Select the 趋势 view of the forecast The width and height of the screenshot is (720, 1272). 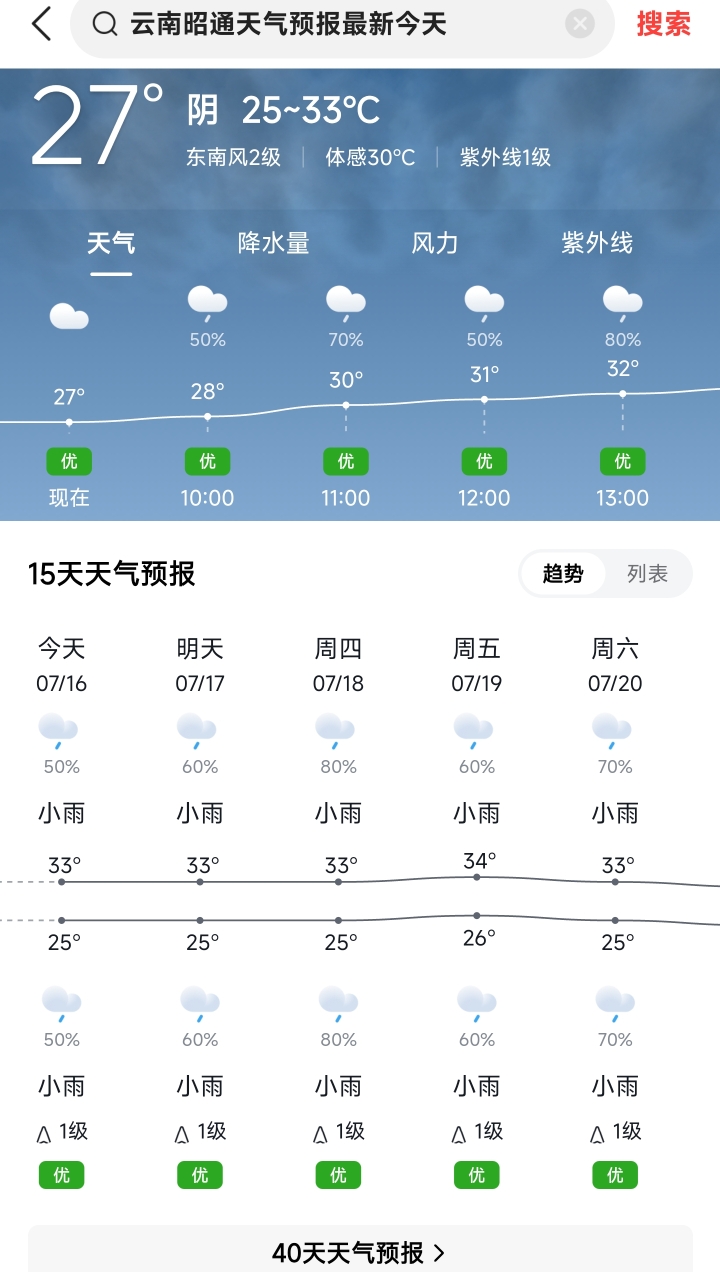[x=563, y=574]
